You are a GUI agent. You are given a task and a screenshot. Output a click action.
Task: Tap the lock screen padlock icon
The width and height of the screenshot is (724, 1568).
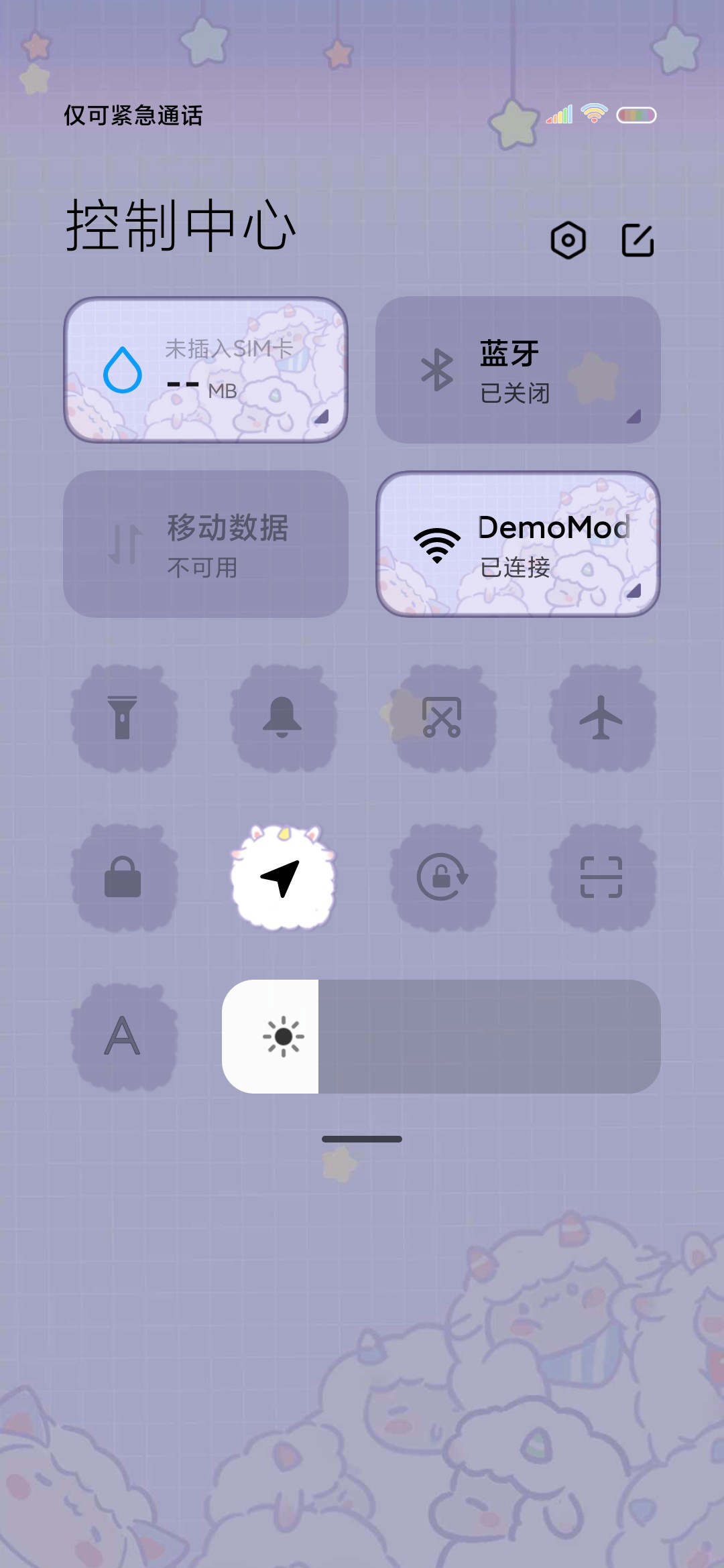pyautogui.click(x=123, y=877)
